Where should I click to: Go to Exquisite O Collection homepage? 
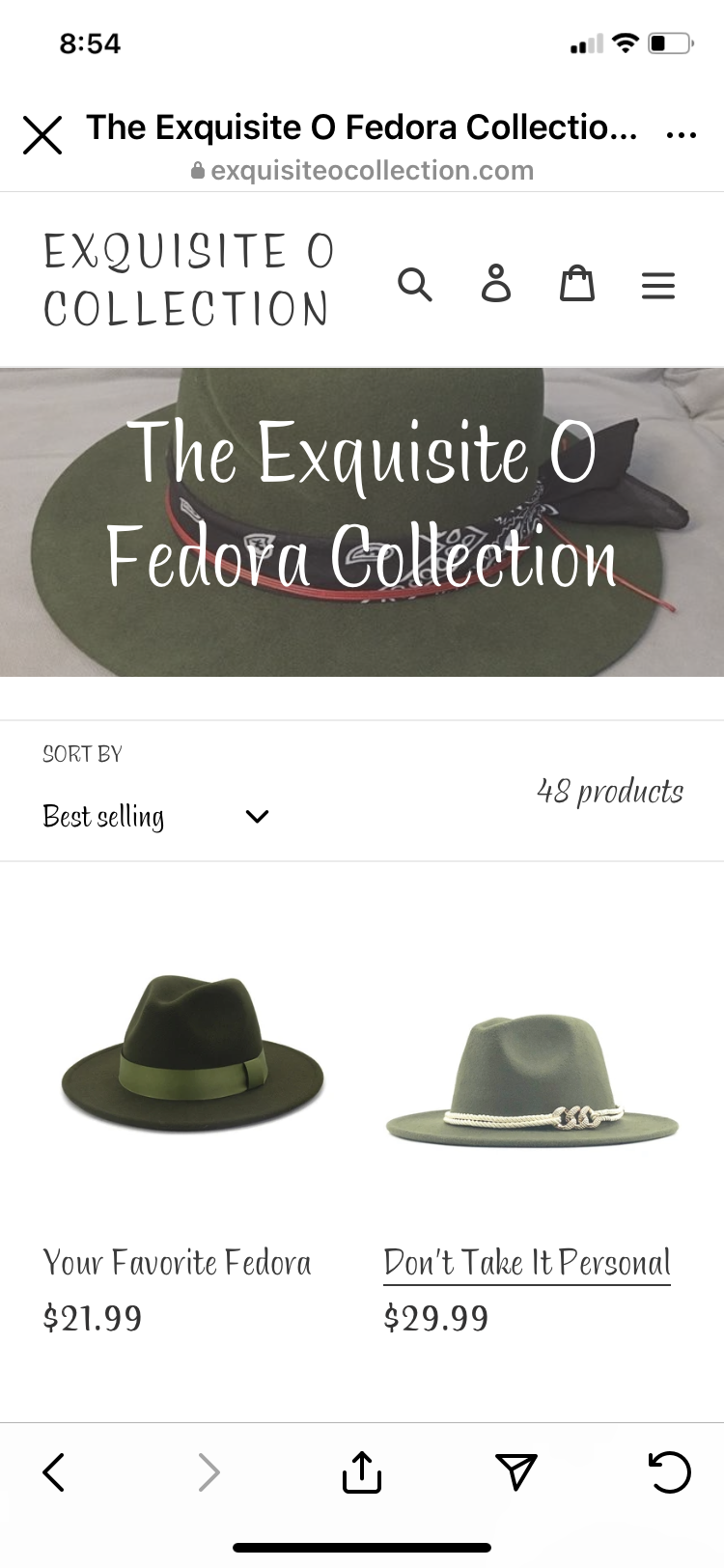coord(188,280)
